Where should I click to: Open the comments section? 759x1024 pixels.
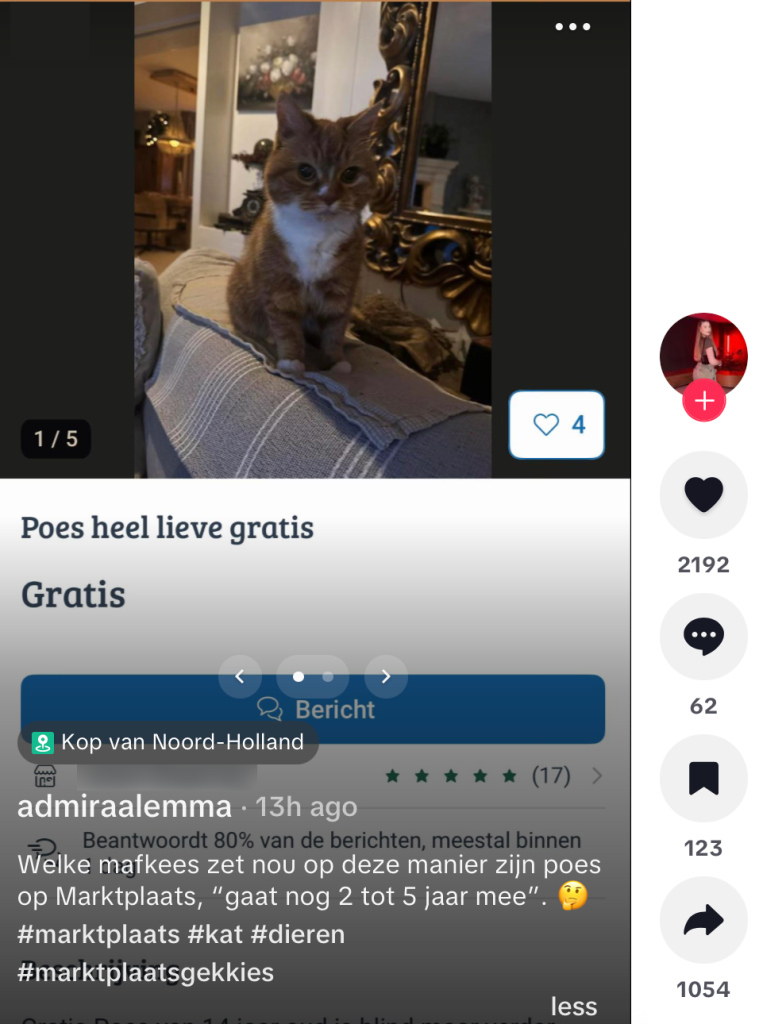click(x=703, y=637)
